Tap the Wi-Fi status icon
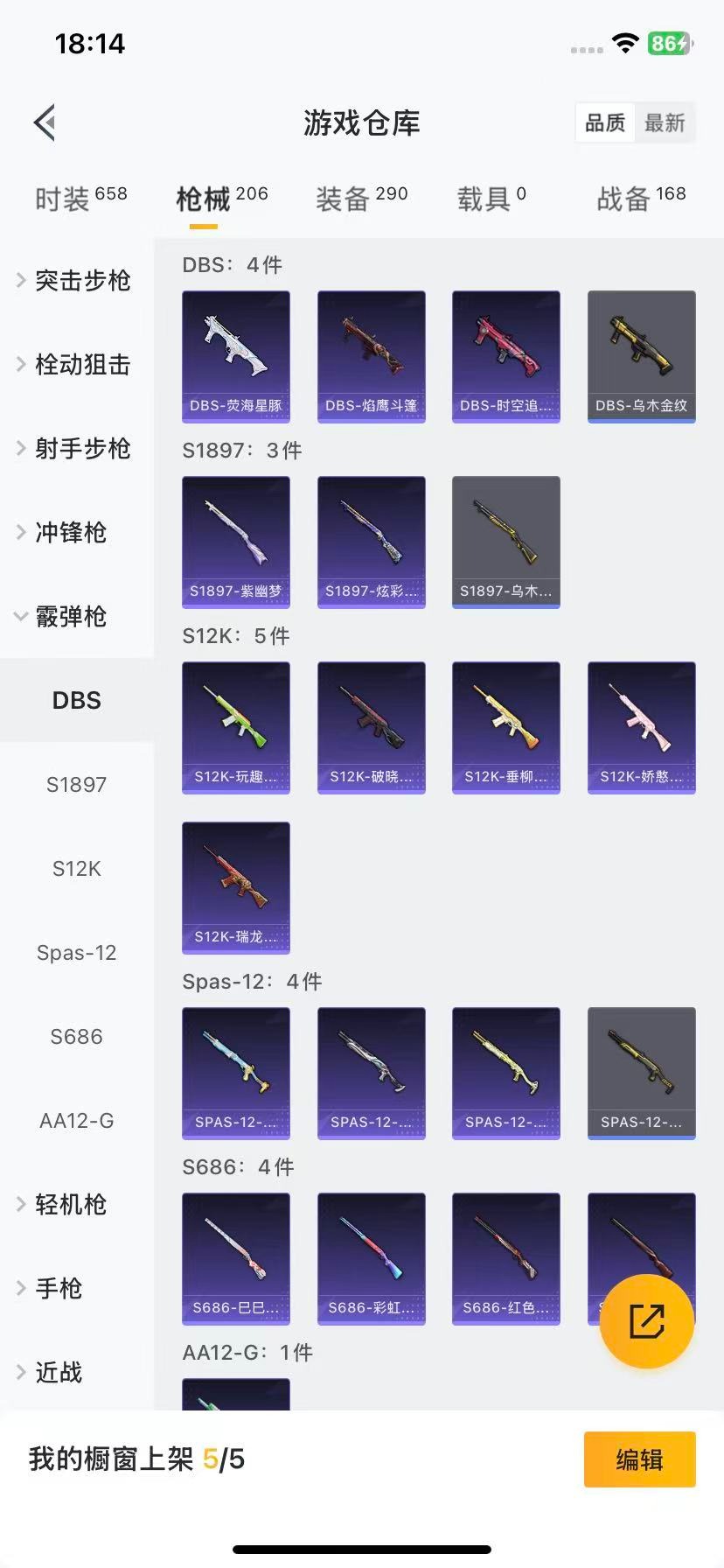724x1568 pixels. click(624, 44)
